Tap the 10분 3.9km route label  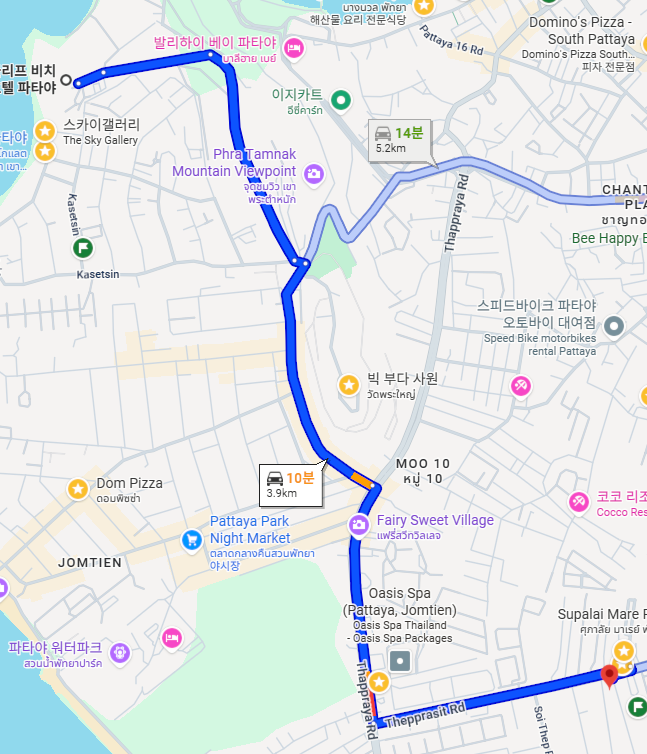click(x=291, y=485)
